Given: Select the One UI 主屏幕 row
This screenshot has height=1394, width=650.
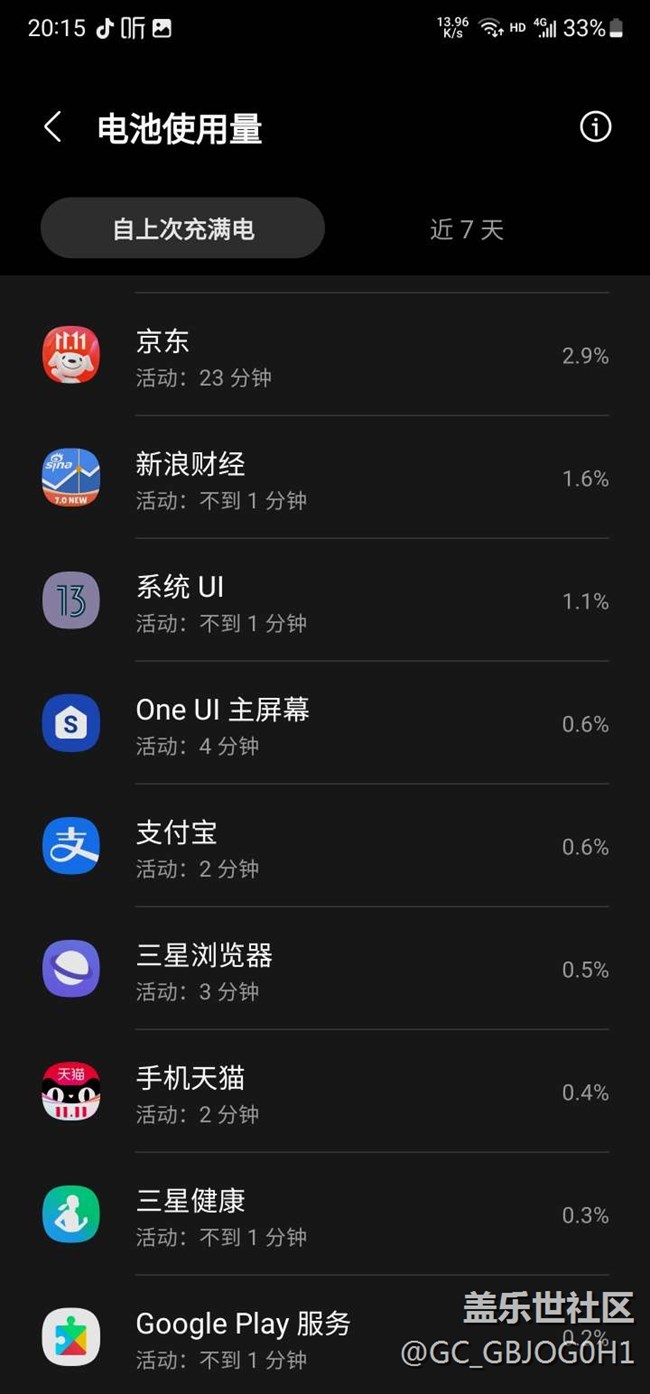Looking at the screenshot, I should [x=325, y=724].
